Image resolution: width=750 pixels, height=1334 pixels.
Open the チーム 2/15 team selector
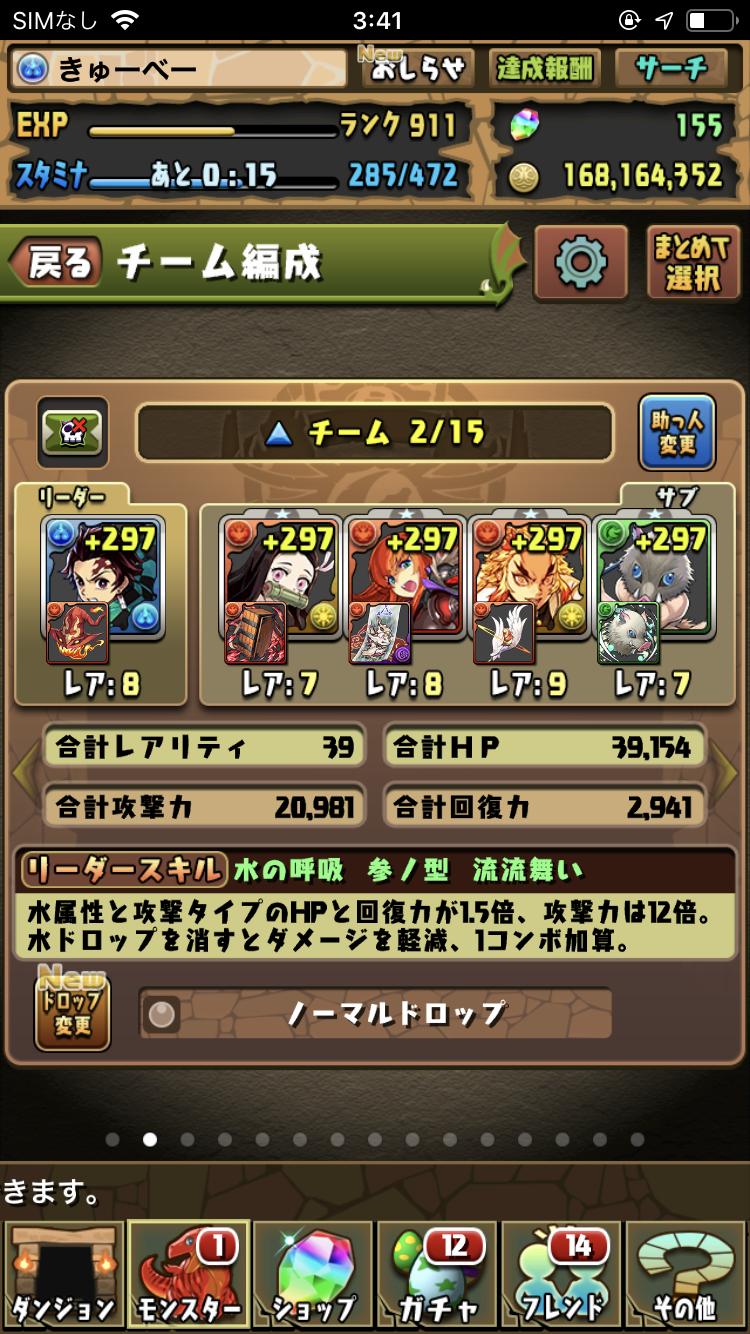tap(374, 433)
